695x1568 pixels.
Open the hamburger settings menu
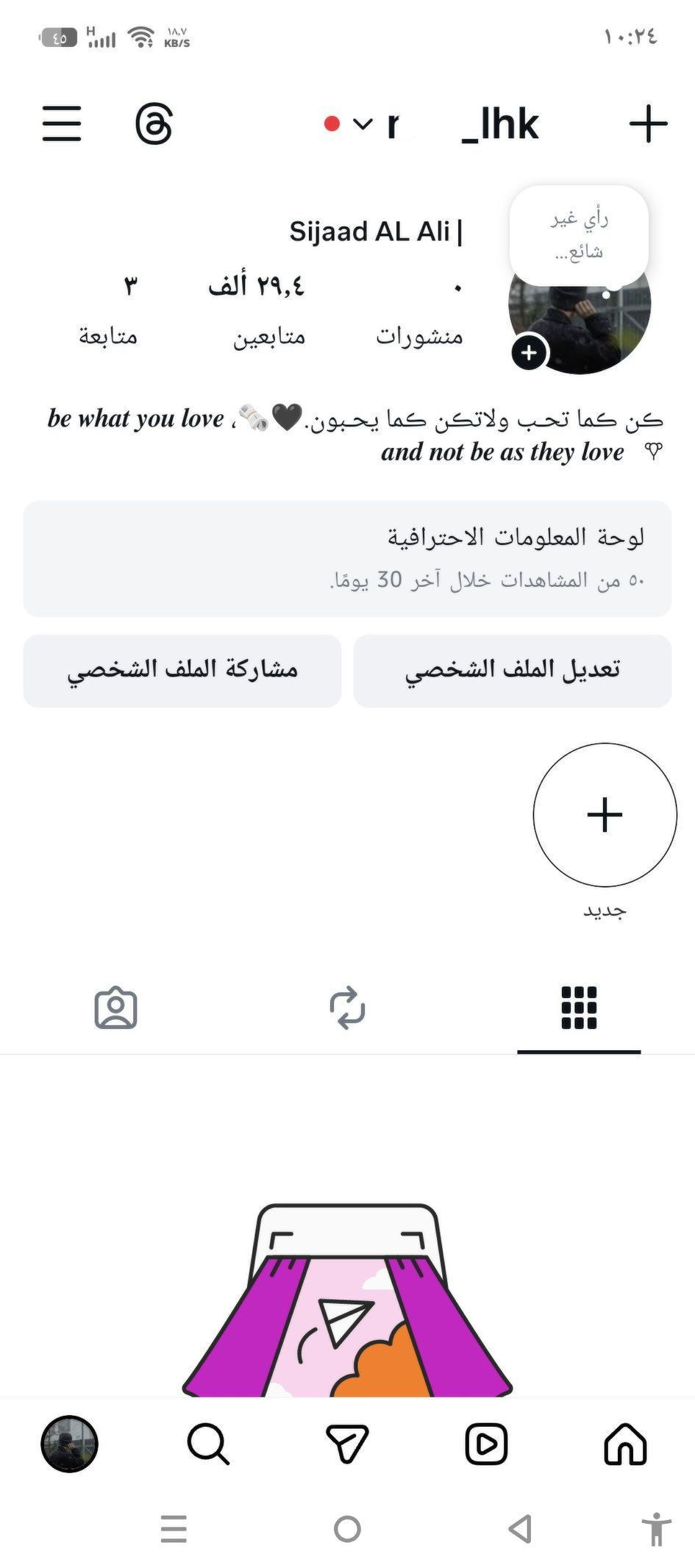(x=62, y=123)
